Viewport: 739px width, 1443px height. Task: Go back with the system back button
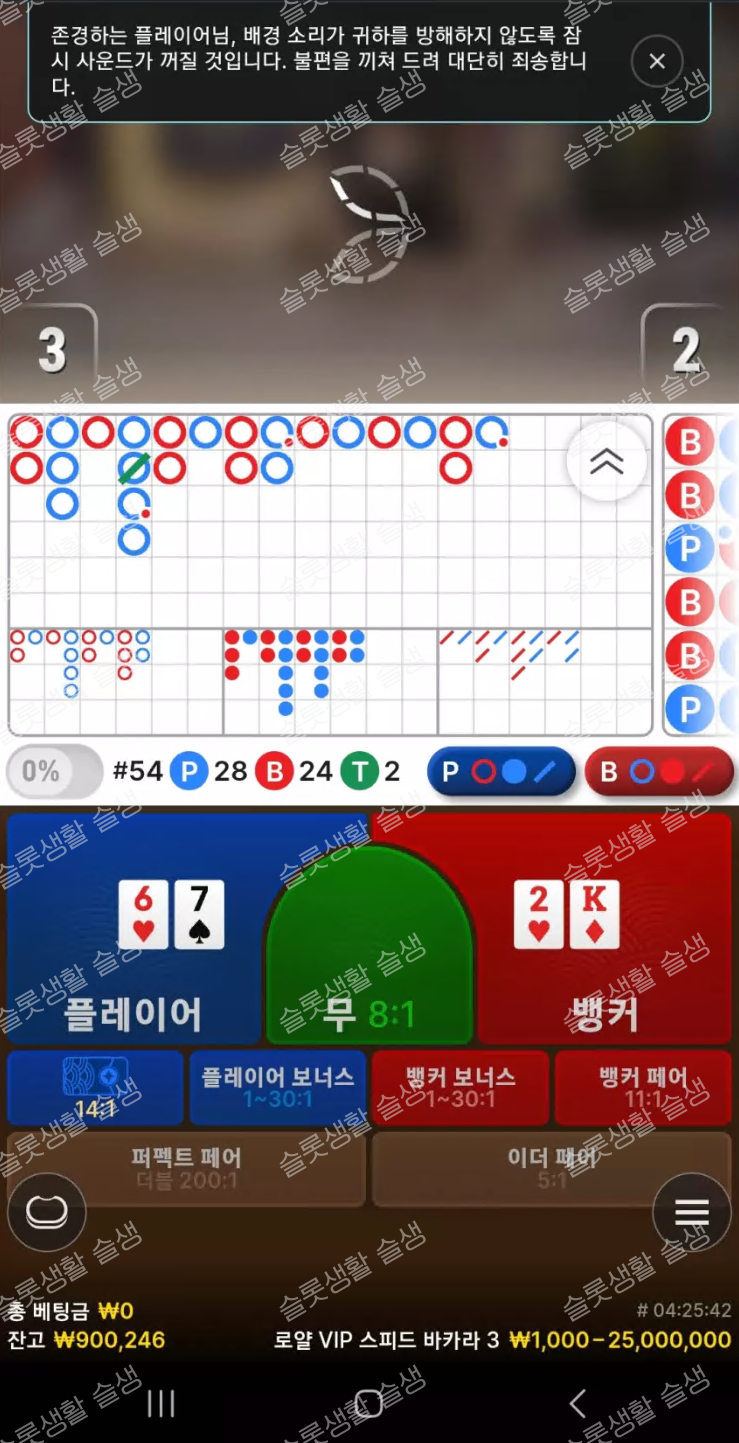(x=577, y=1403)
